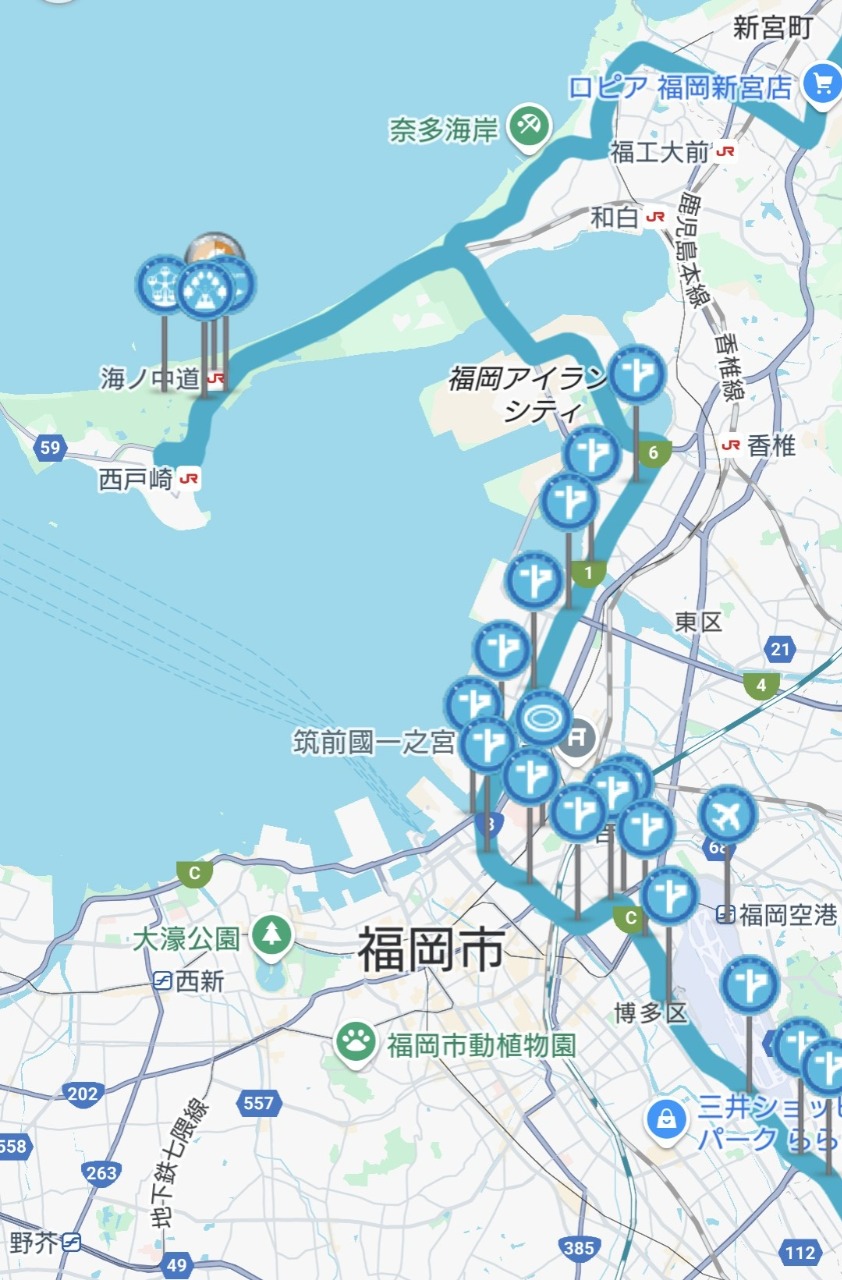Tap the 奈多海岸 beach marker
The height and width of the screenshot is (1280, 842).
tap(527, 126)
